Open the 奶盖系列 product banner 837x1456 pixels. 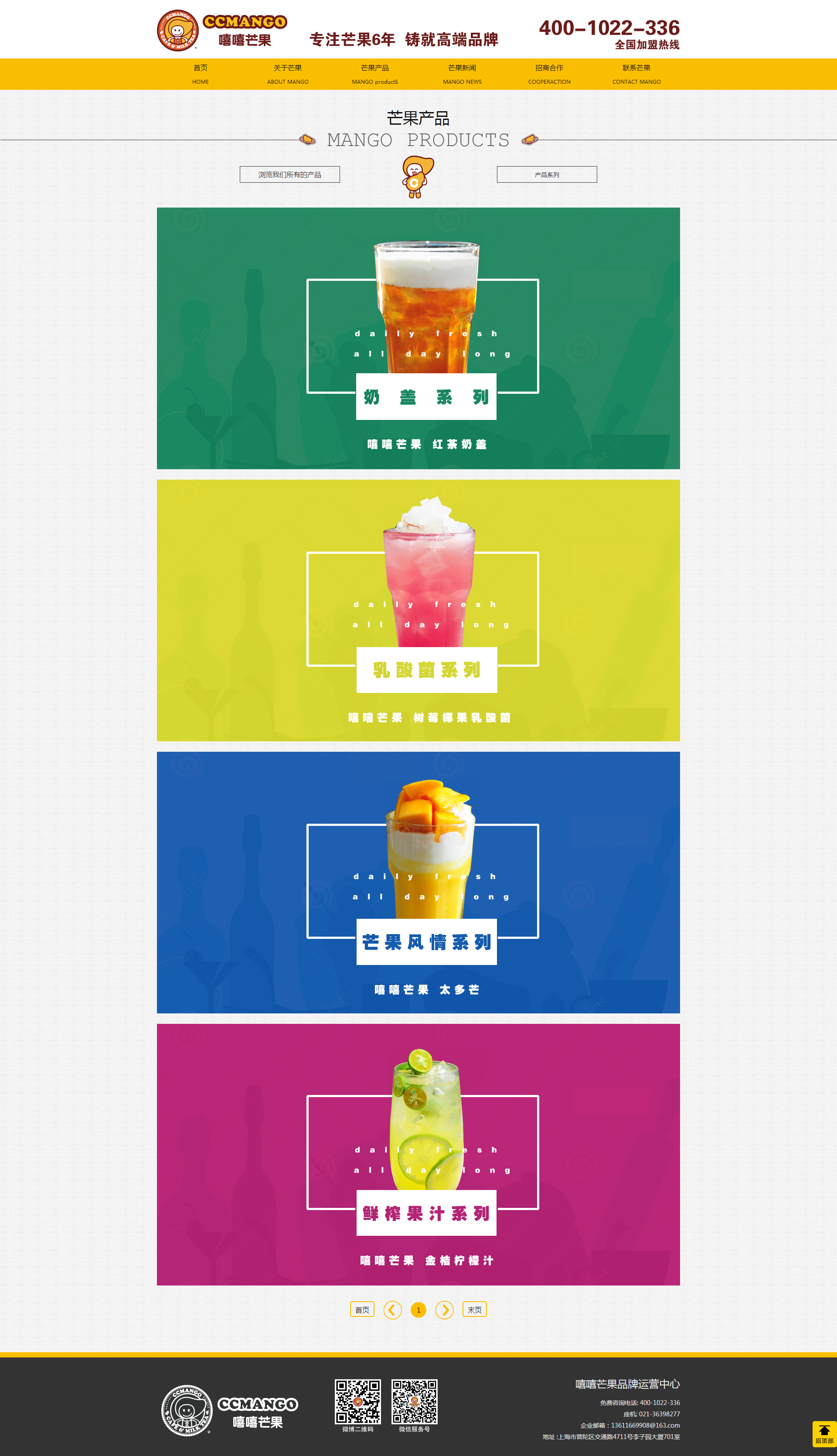coord(418,338)
